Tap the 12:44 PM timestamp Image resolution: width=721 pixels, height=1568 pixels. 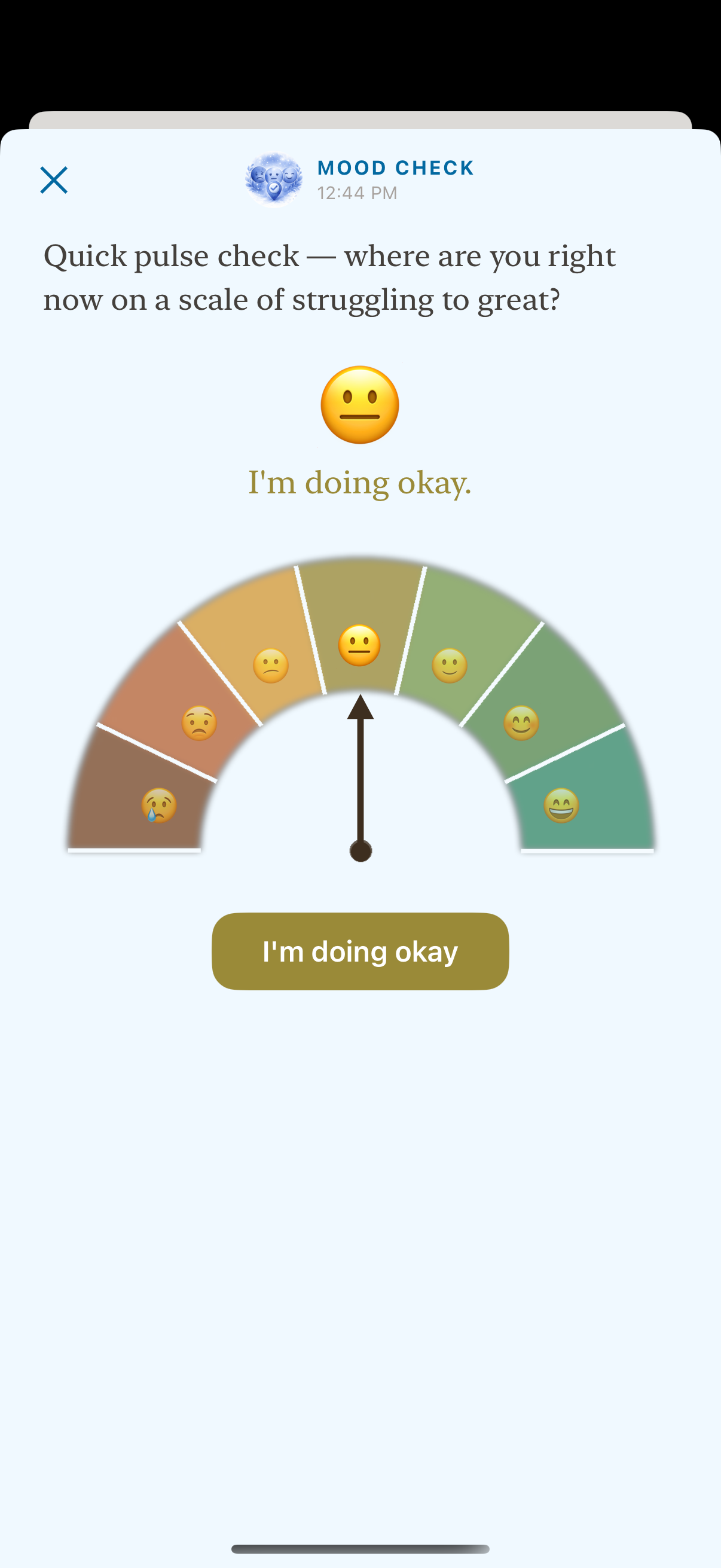(x=356, y=193)
